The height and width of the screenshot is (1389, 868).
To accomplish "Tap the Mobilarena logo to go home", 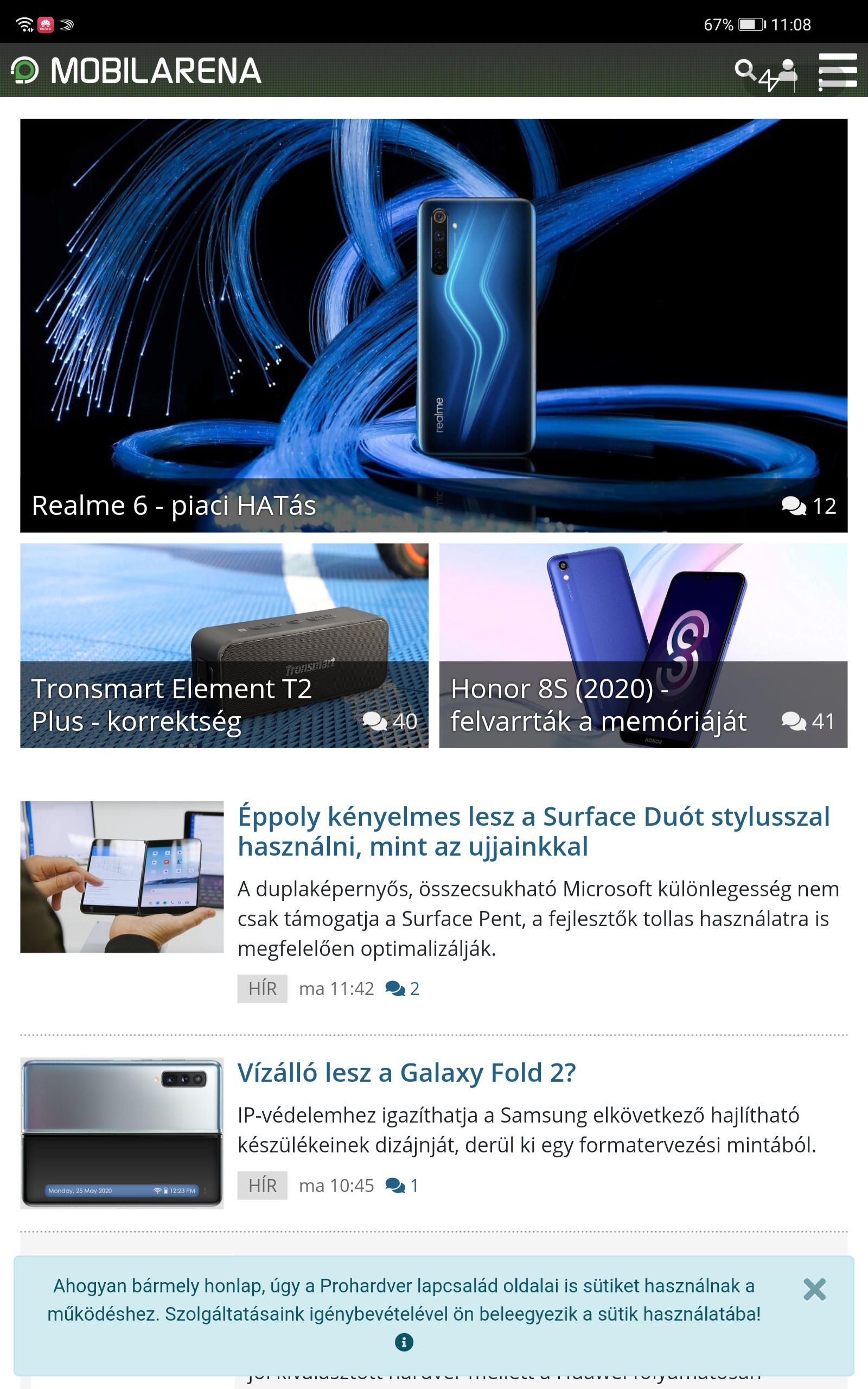I will [136, 70].
